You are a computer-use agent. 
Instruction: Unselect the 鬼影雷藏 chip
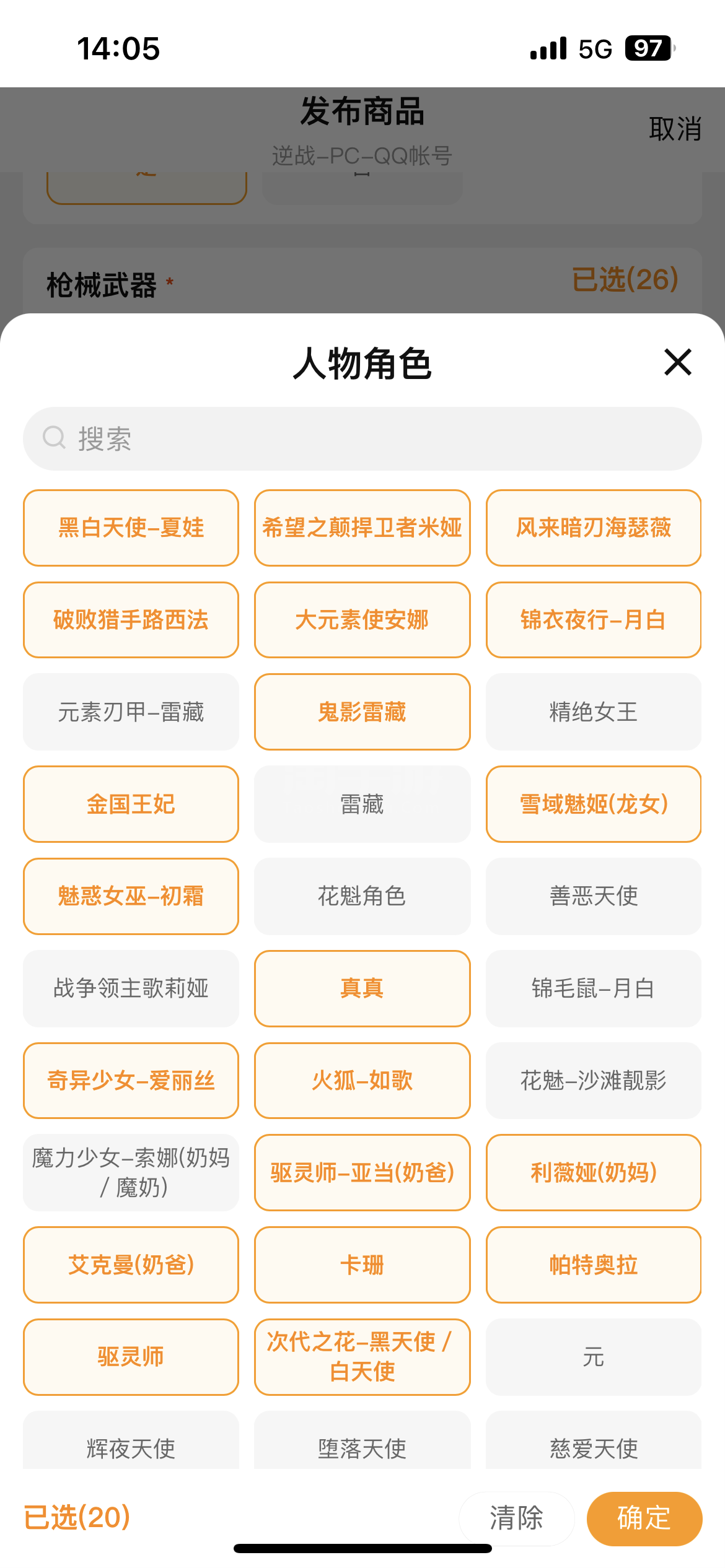click(362, 712)
